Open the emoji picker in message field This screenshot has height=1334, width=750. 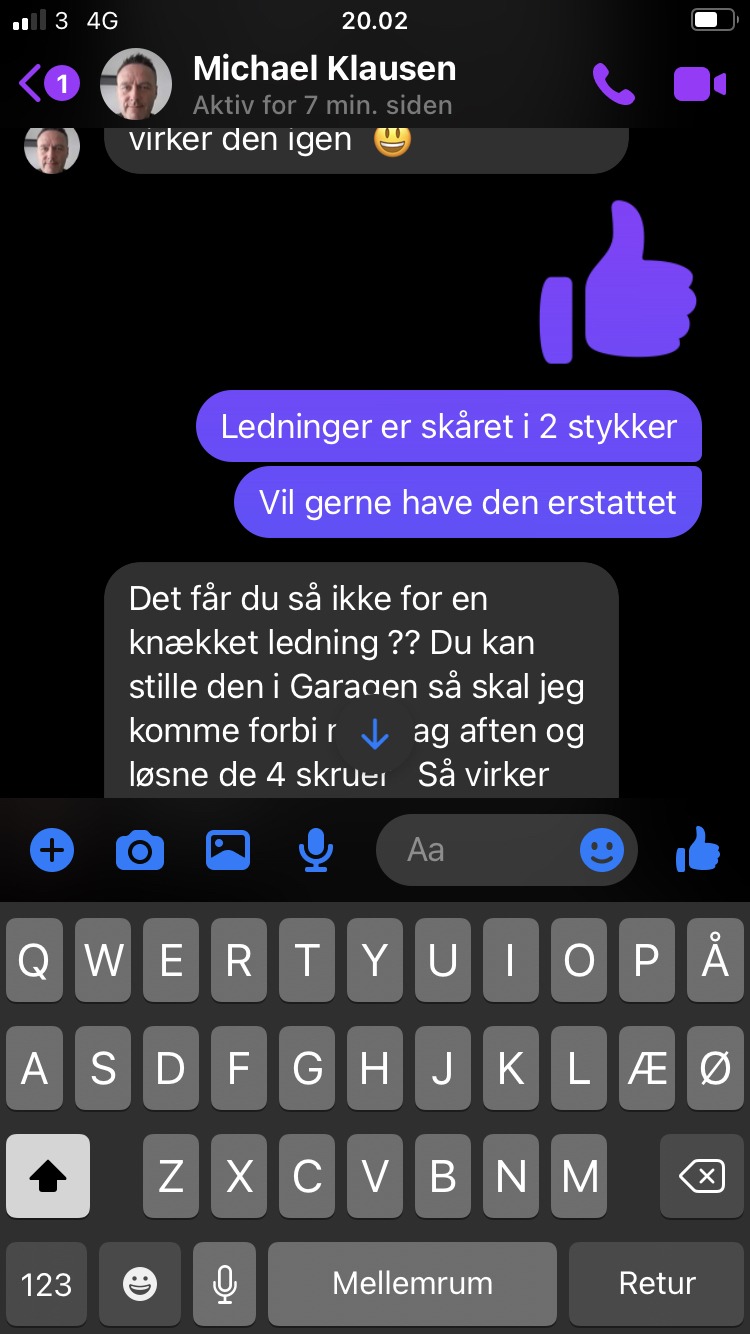(x=602, y=851)
